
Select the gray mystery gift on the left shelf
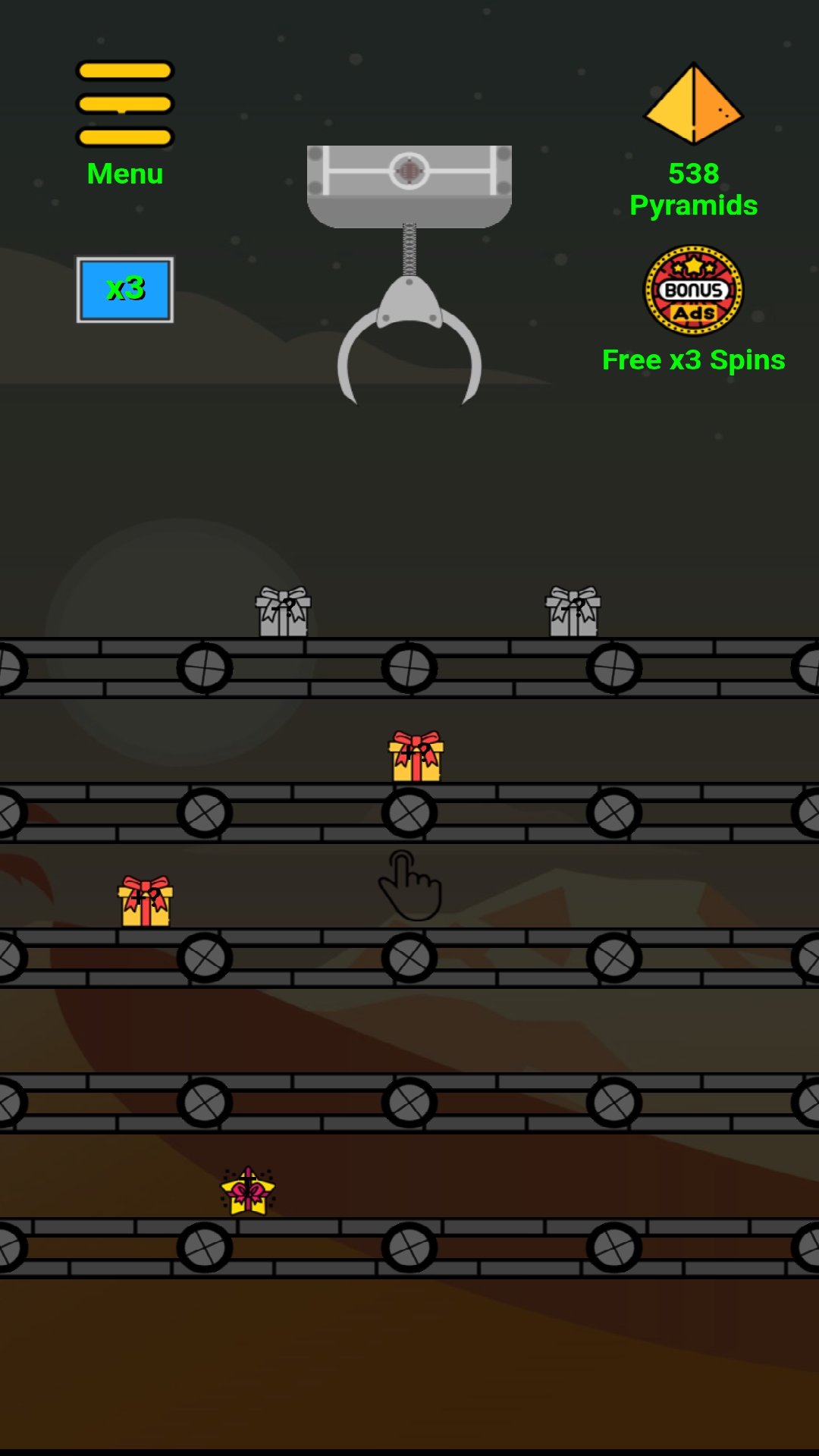point(281,610)
